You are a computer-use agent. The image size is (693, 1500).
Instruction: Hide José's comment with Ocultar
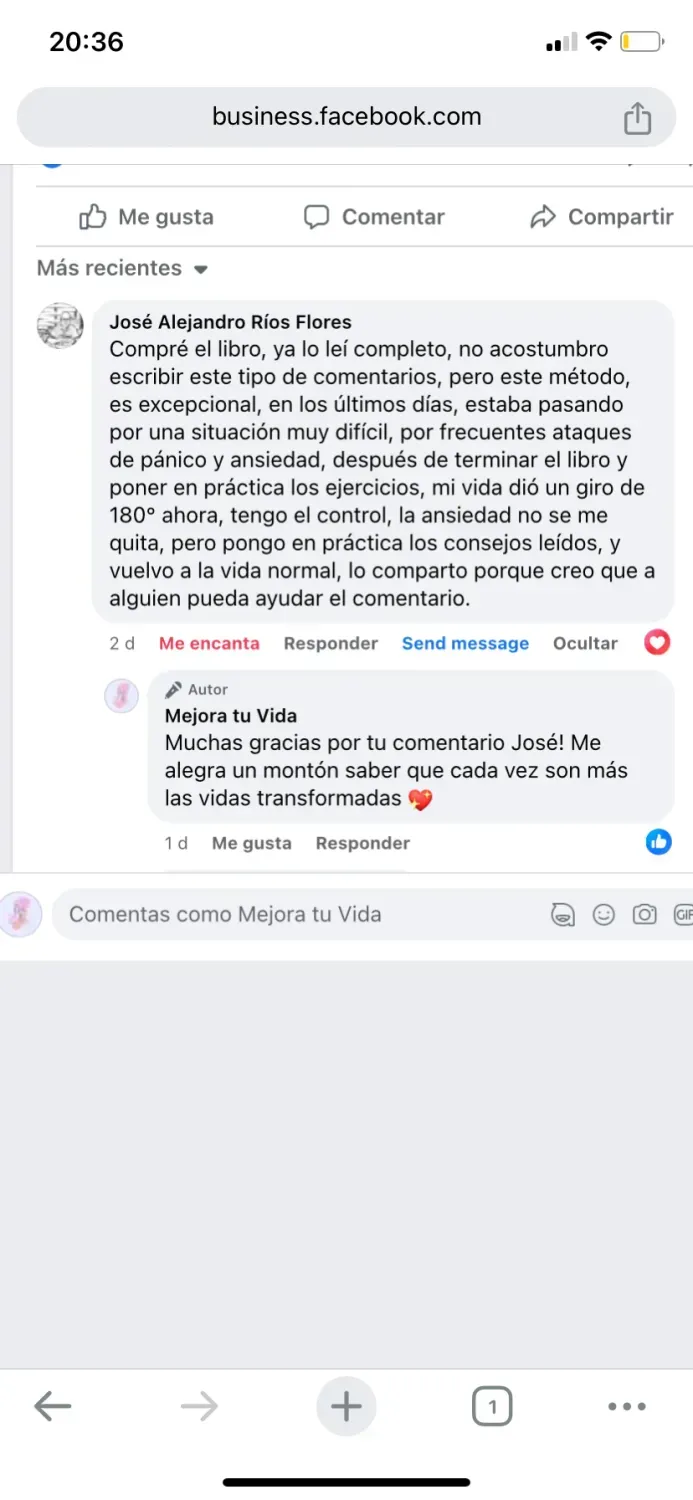(x=585, y=643)
